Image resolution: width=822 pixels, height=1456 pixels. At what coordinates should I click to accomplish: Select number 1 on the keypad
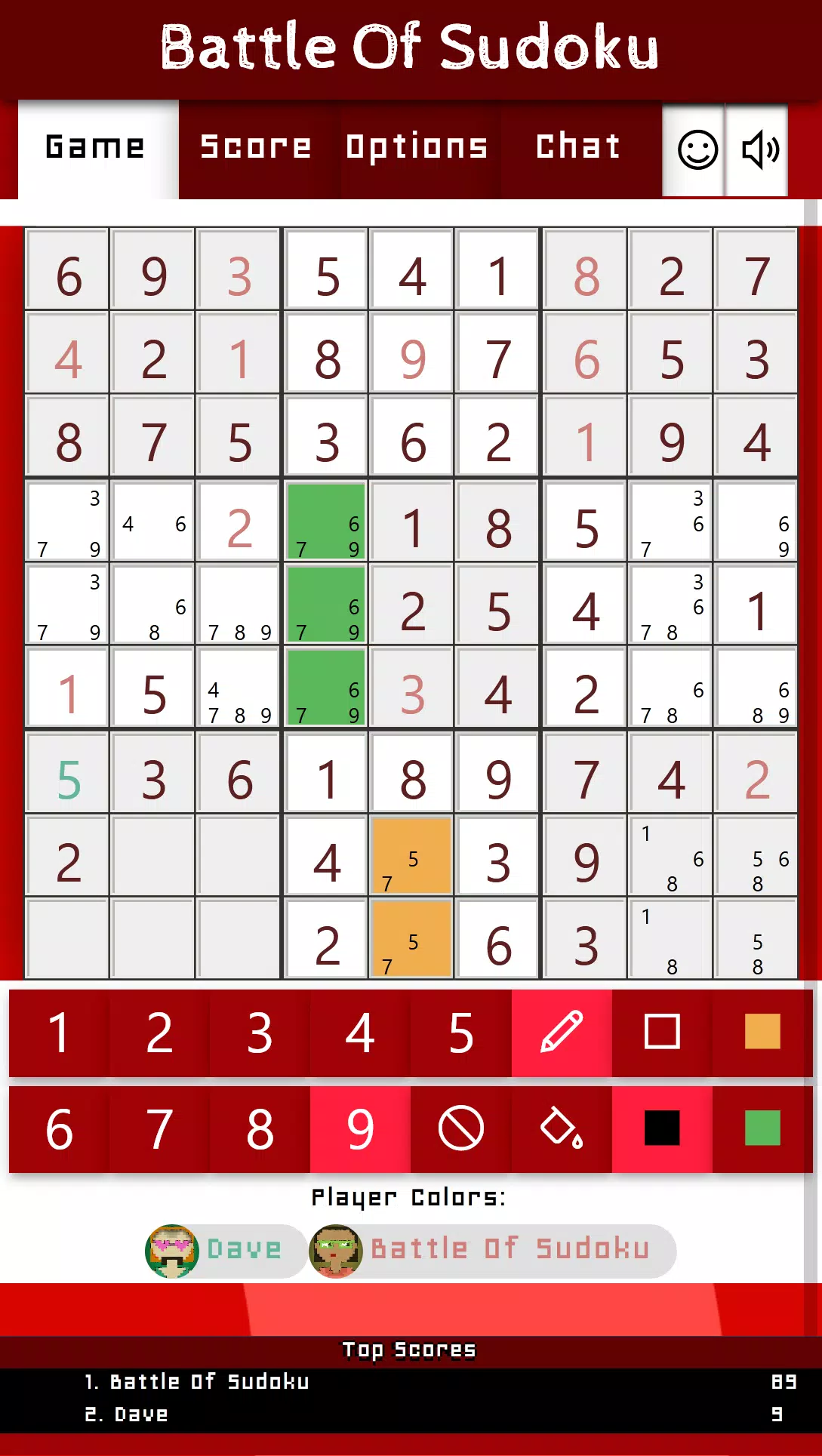[59, 1033]
